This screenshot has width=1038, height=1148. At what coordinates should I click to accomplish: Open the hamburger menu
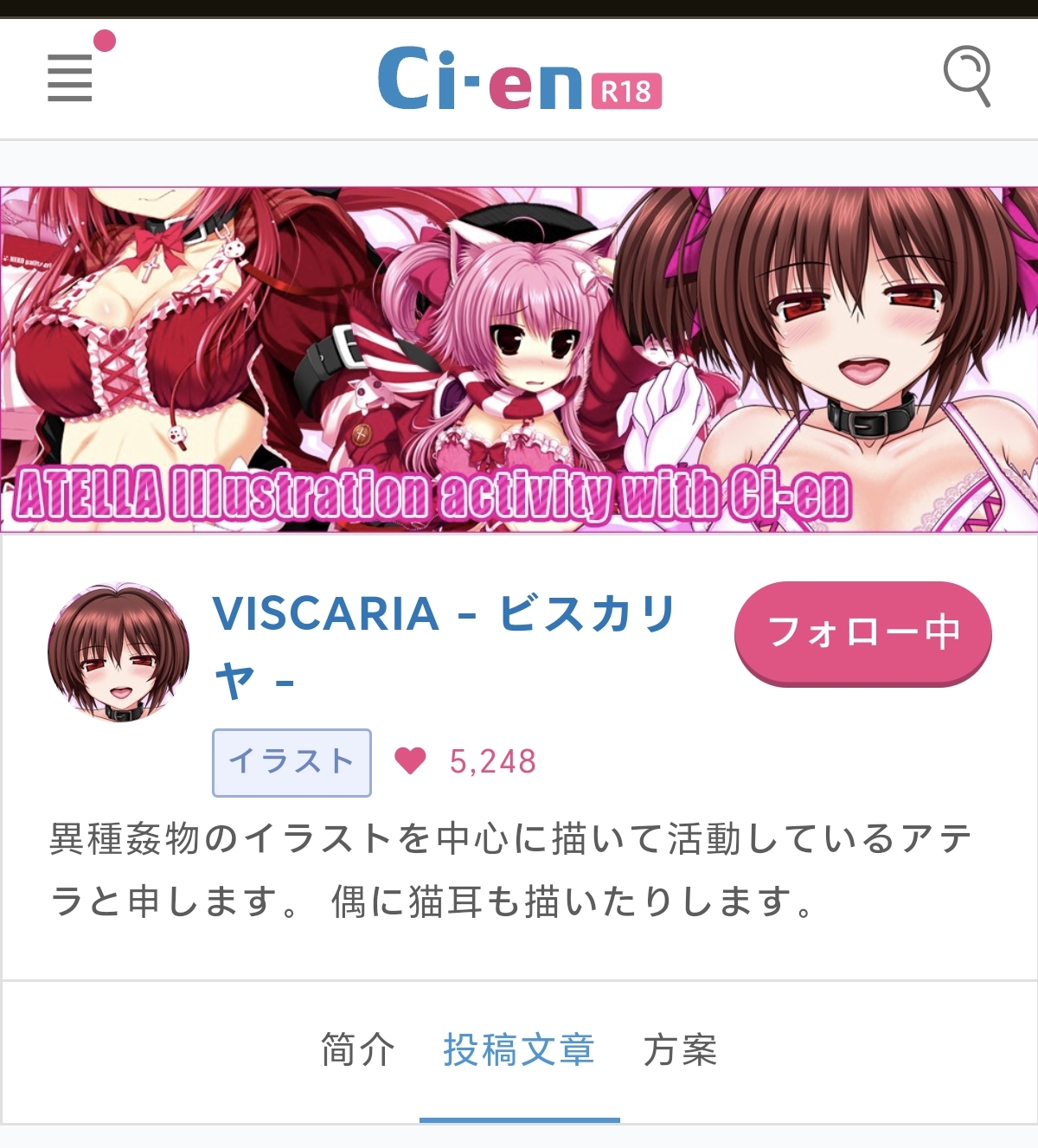(70, 77)
